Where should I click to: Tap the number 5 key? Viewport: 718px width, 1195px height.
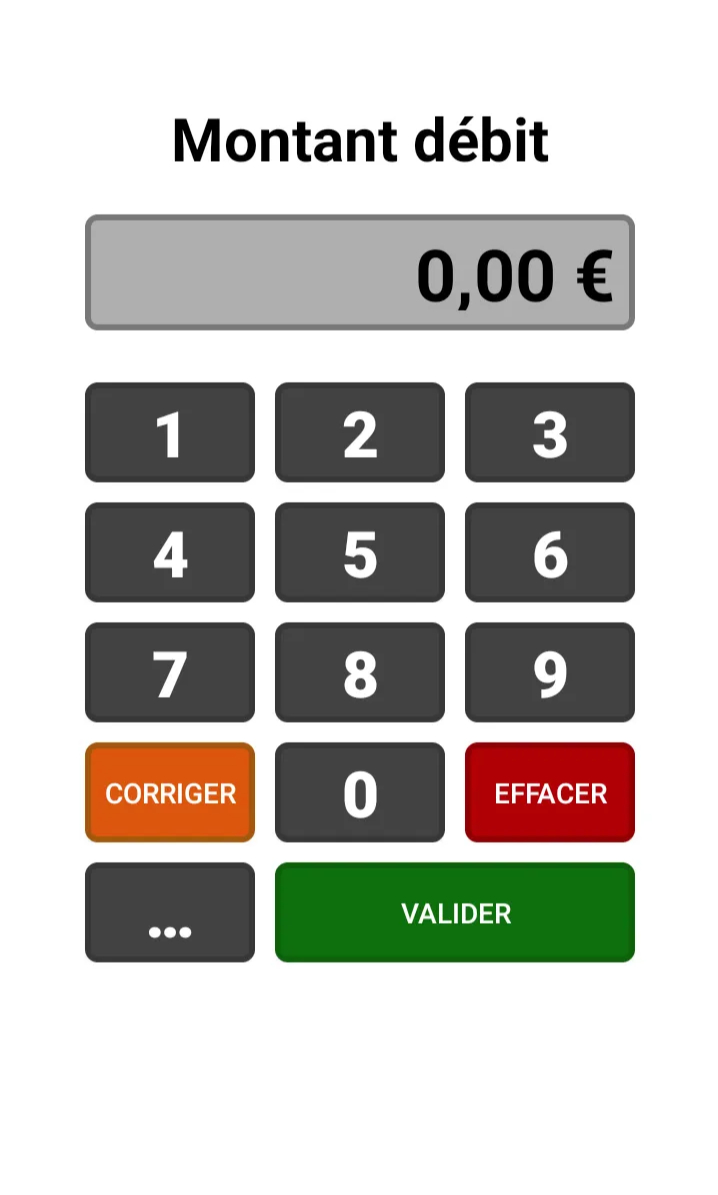click(360, 552)
